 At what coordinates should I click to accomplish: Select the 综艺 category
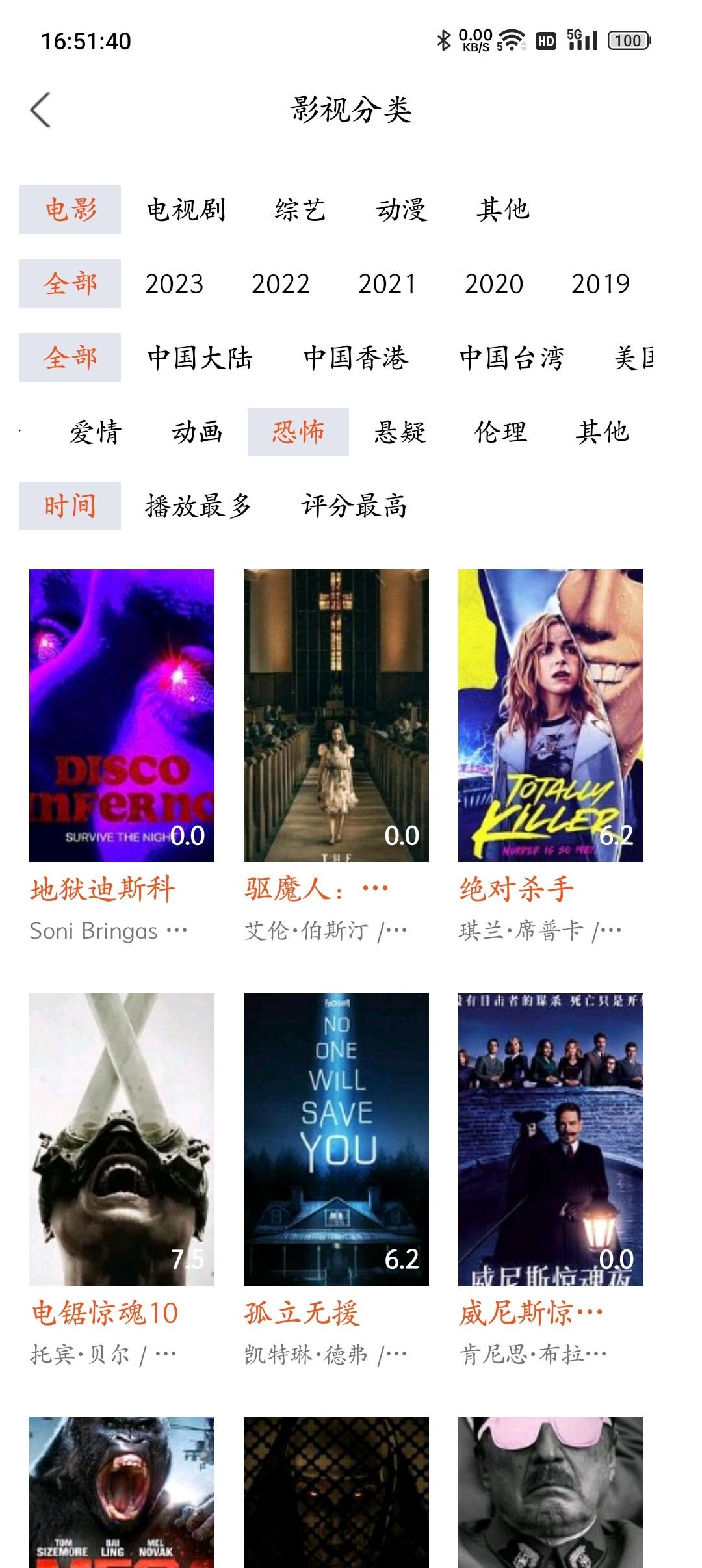pos(300,210)
